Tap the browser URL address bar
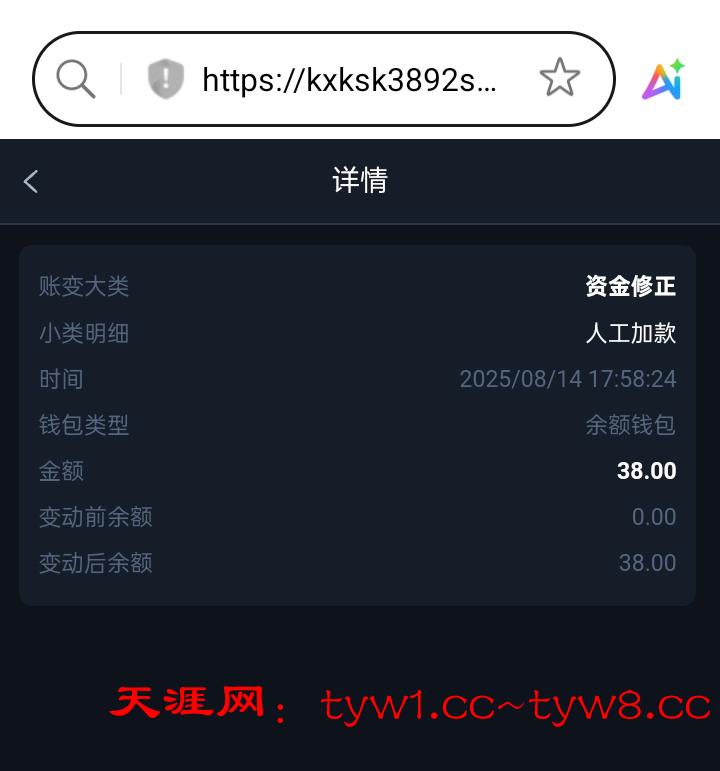The width and height of the screenshot is (720, 771). click(x=349, y=79)
